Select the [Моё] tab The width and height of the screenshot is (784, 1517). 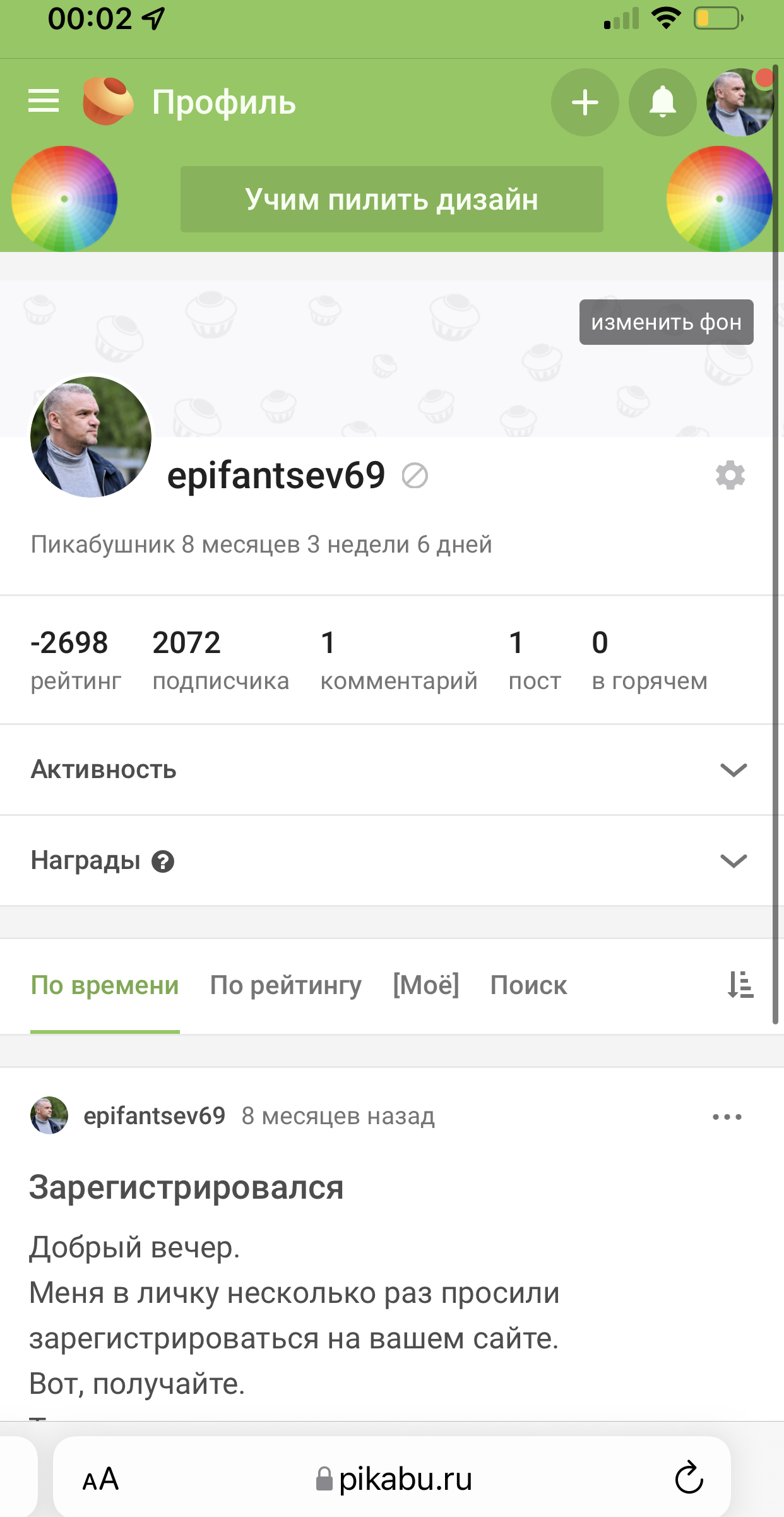(426, 985)
